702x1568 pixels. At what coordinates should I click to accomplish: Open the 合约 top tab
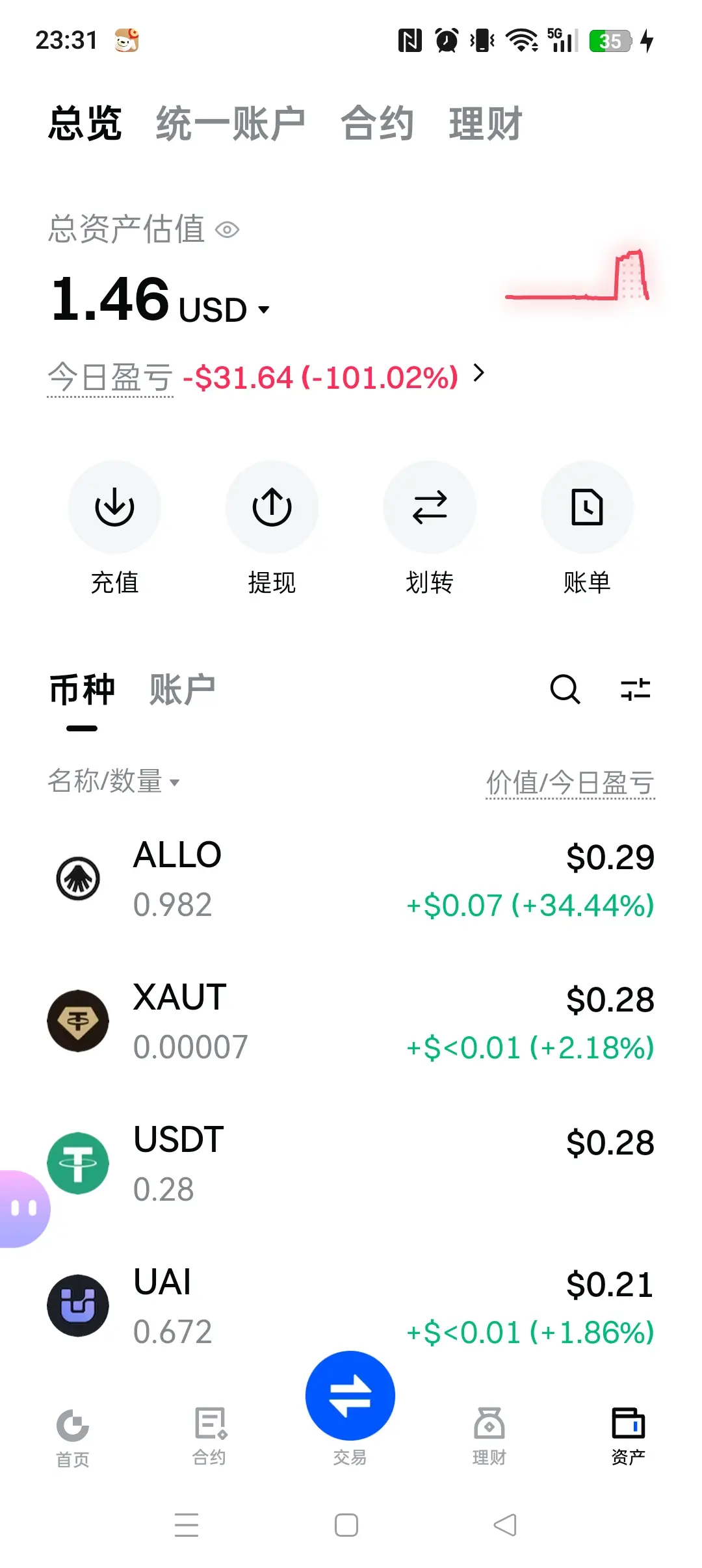point(377,124)
